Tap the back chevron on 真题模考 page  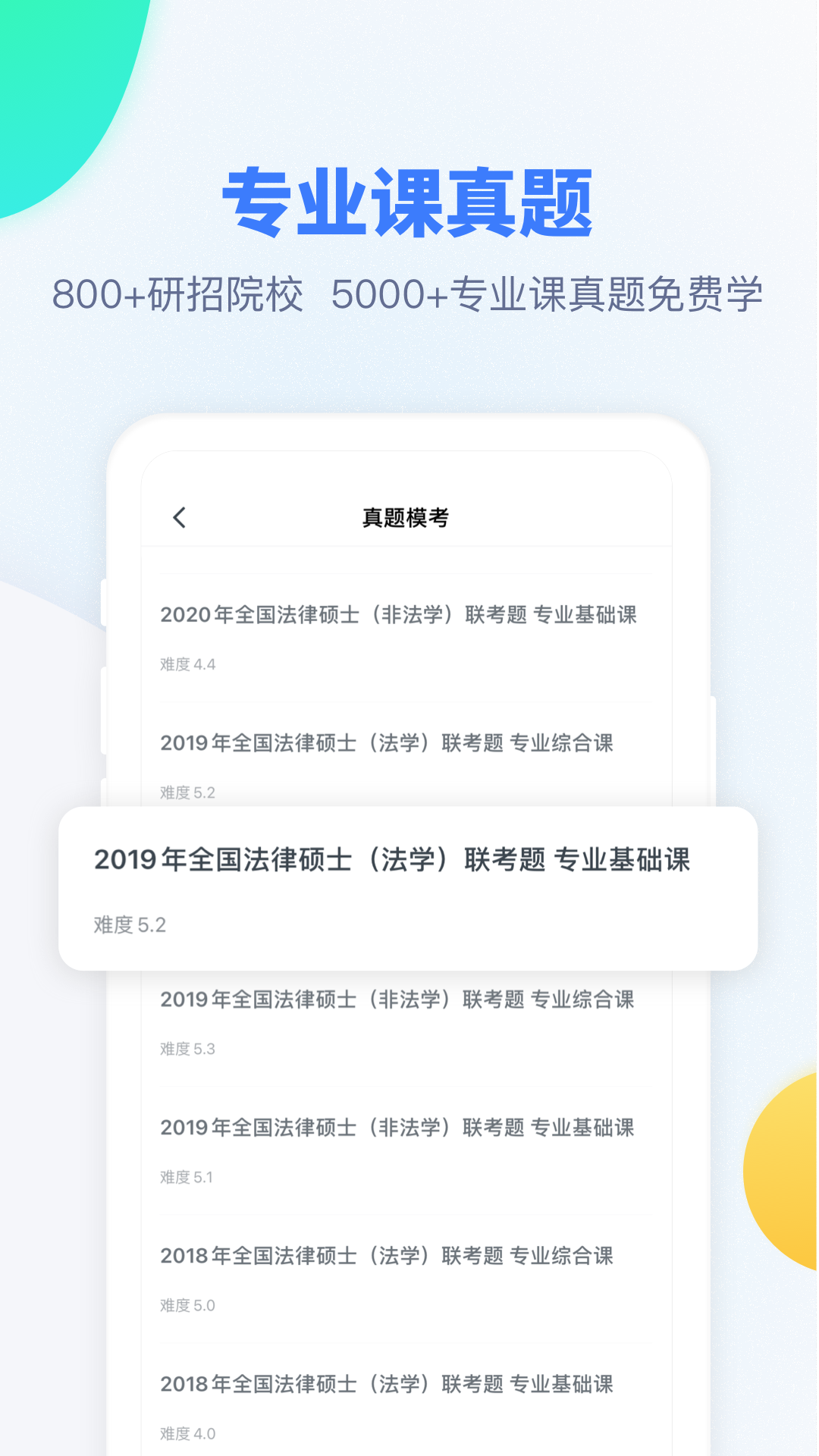click(179, 516)
